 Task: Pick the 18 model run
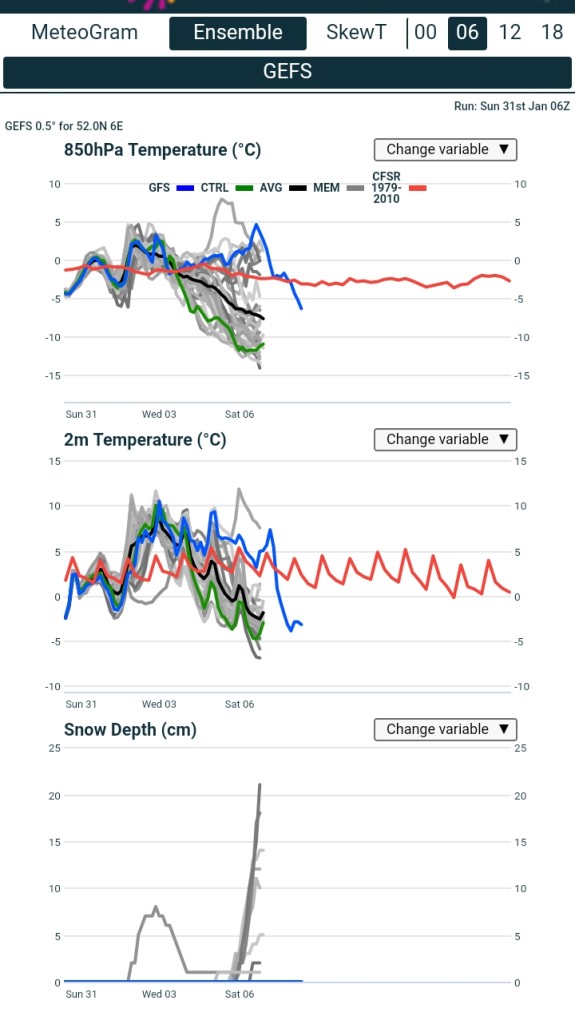click(x=552, y=33)
